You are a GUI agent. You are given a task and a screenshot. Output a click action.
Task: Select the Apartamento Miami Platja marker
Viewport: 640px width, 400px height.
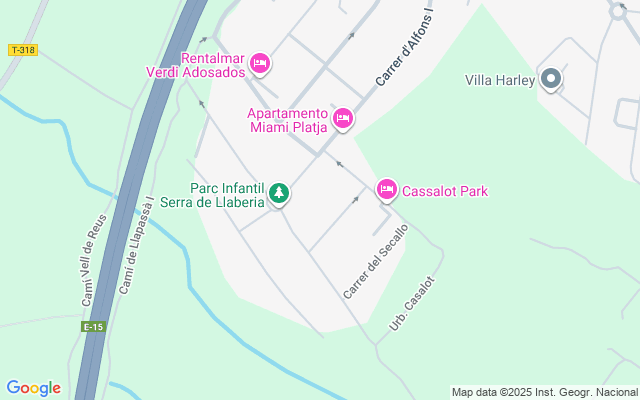pyautogui.click(x=343, y=119)
